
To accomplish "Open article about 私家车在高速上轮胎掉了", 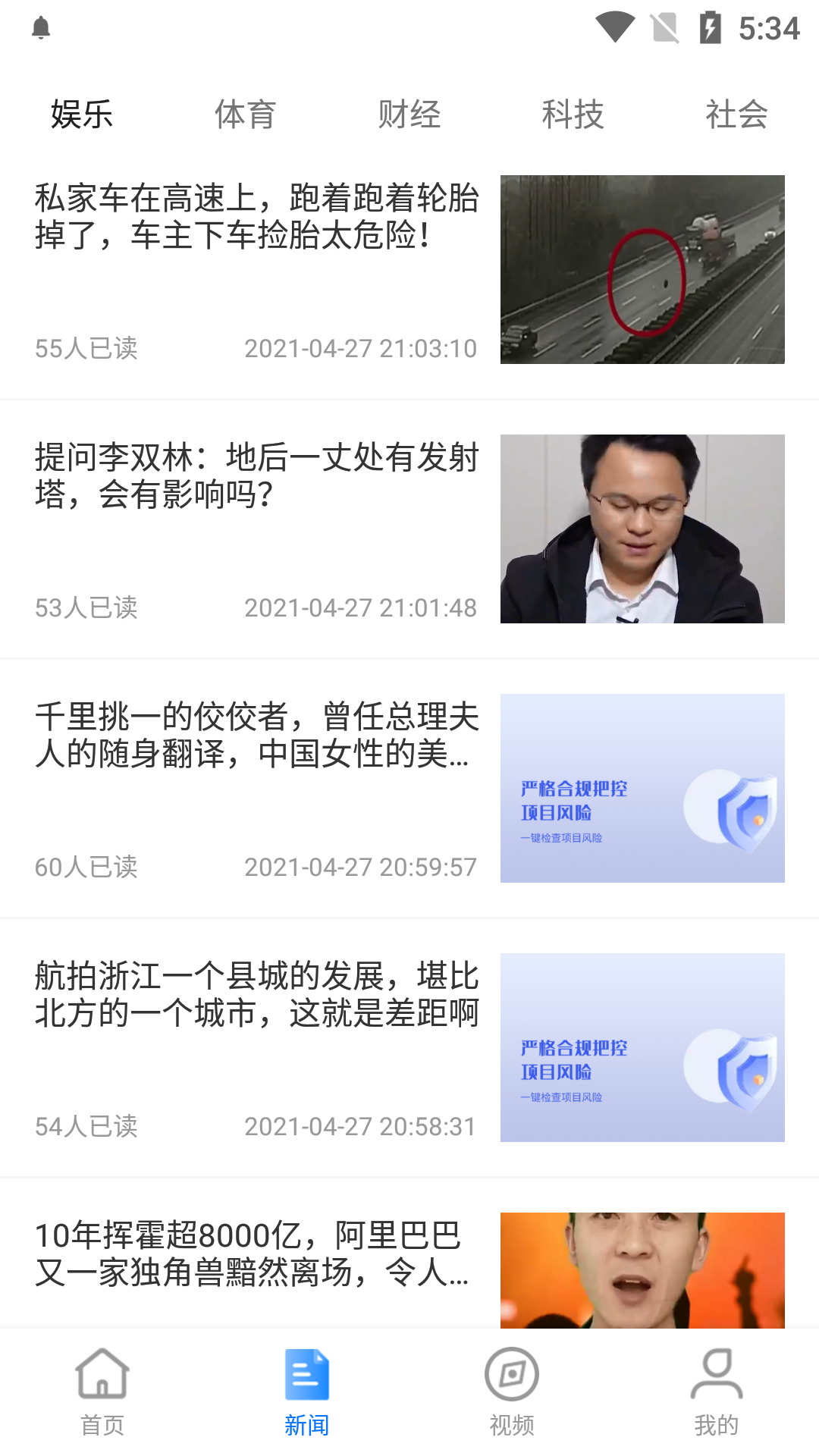I will tap(257, 217).
